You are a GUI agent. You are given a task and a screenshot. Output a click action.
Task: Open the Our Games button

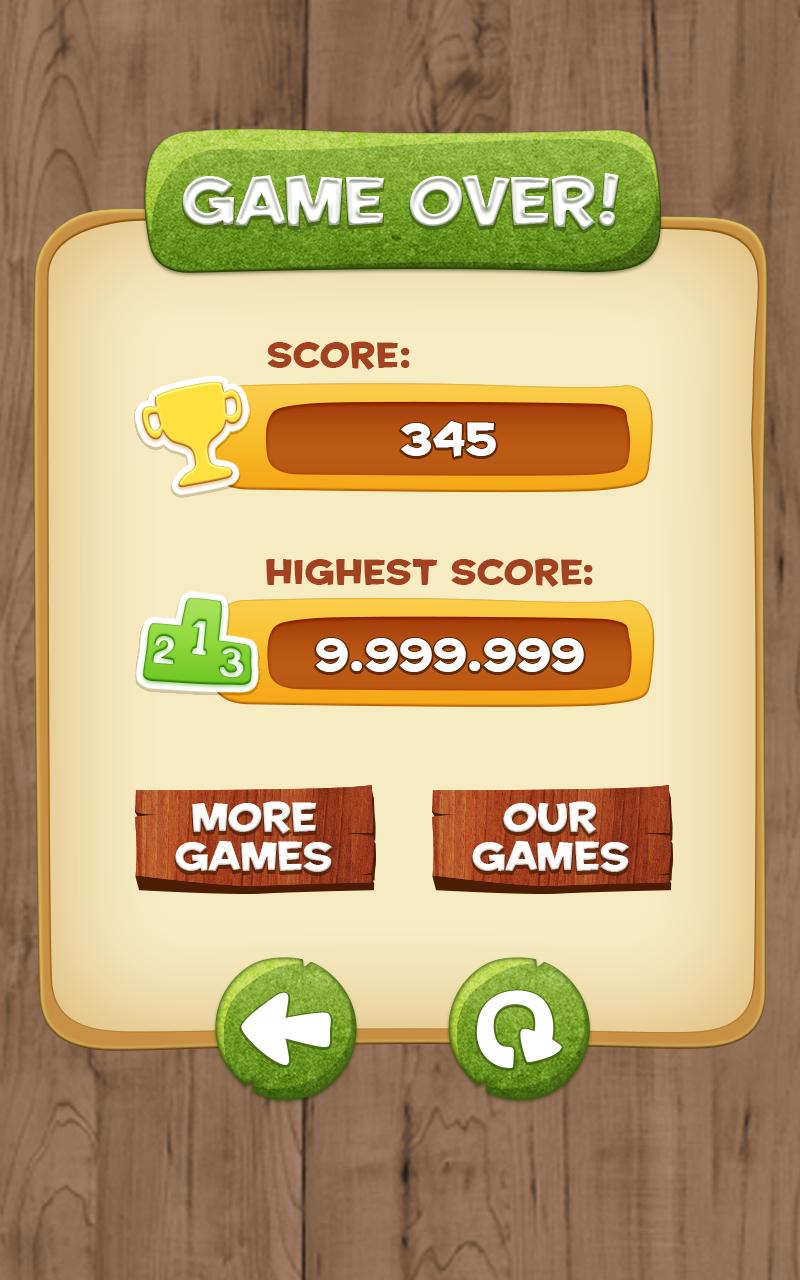click(551, 838)
